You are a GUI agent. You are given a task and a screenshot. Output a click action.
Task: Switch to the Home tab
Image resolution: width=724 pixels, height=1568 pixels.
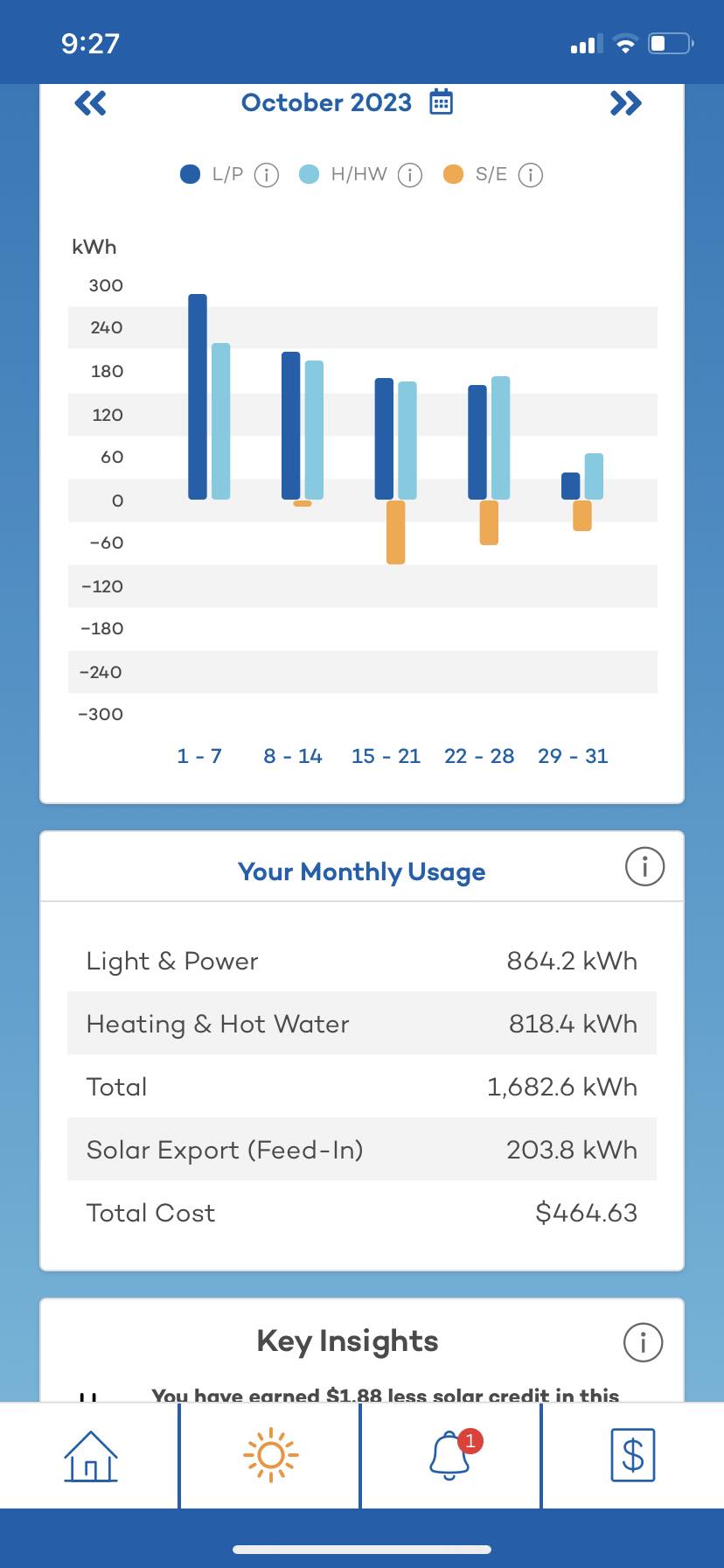click(x=91, y=1456)
